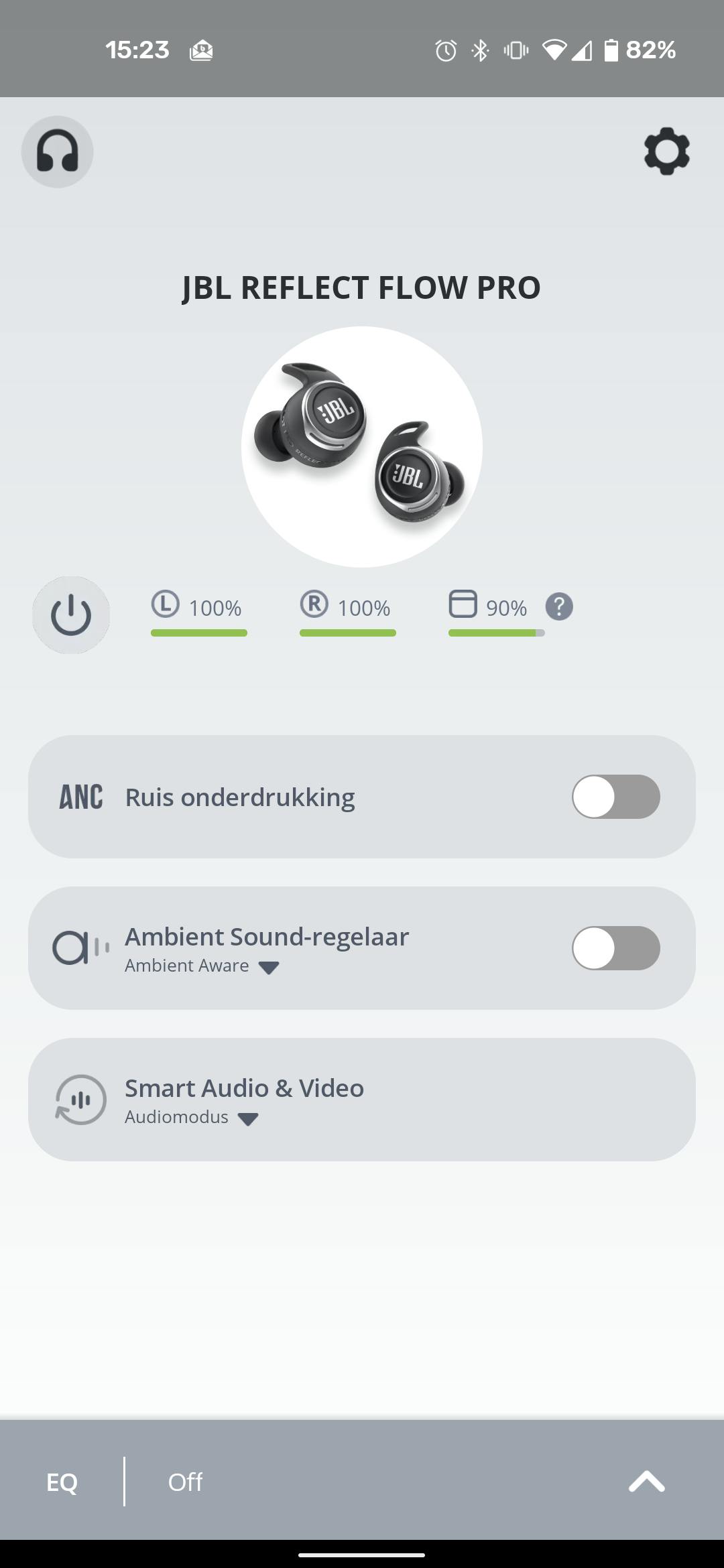Expand the EQ panel with the up arrow
724x1568 pixels.
point(646,1482)
